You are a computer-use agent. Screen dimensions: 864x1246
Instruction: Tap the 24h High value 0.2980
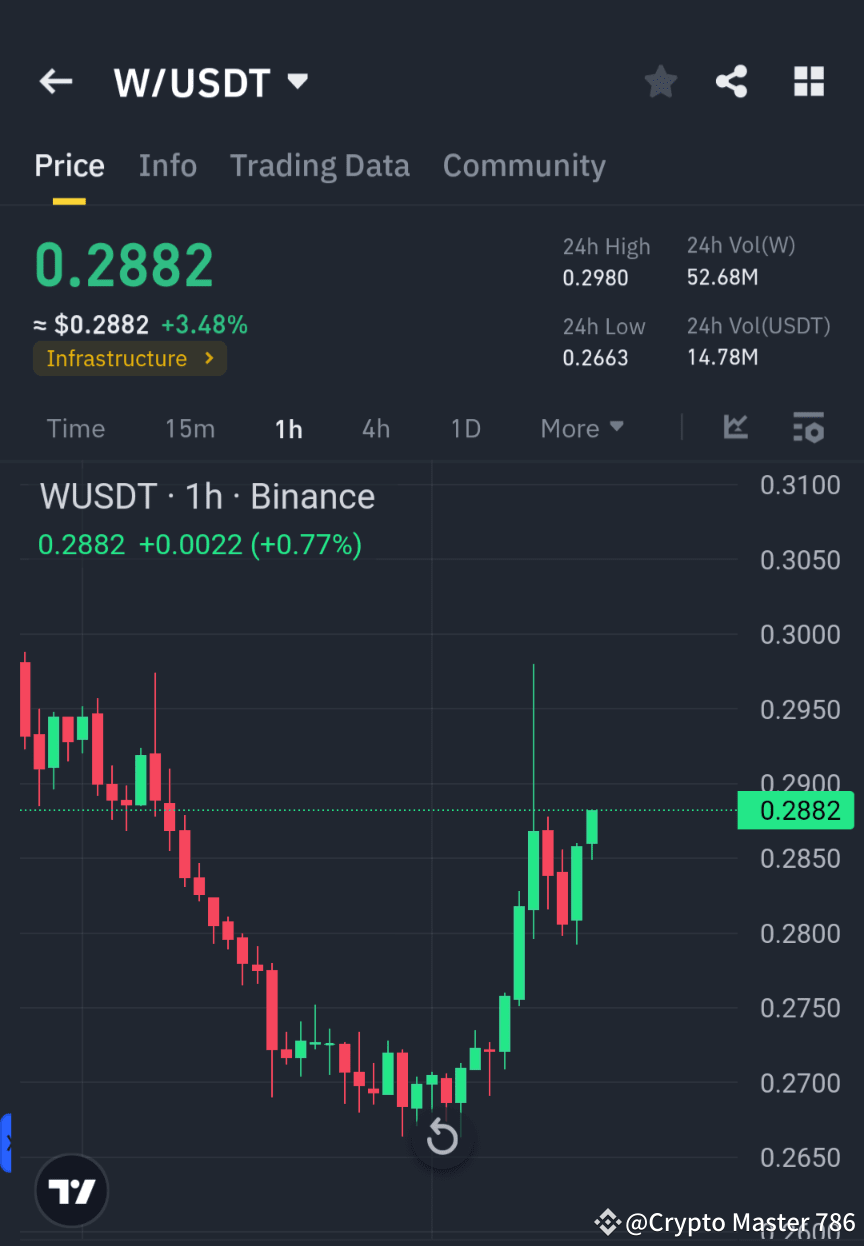pyautogui.click(x=595, y=278)
